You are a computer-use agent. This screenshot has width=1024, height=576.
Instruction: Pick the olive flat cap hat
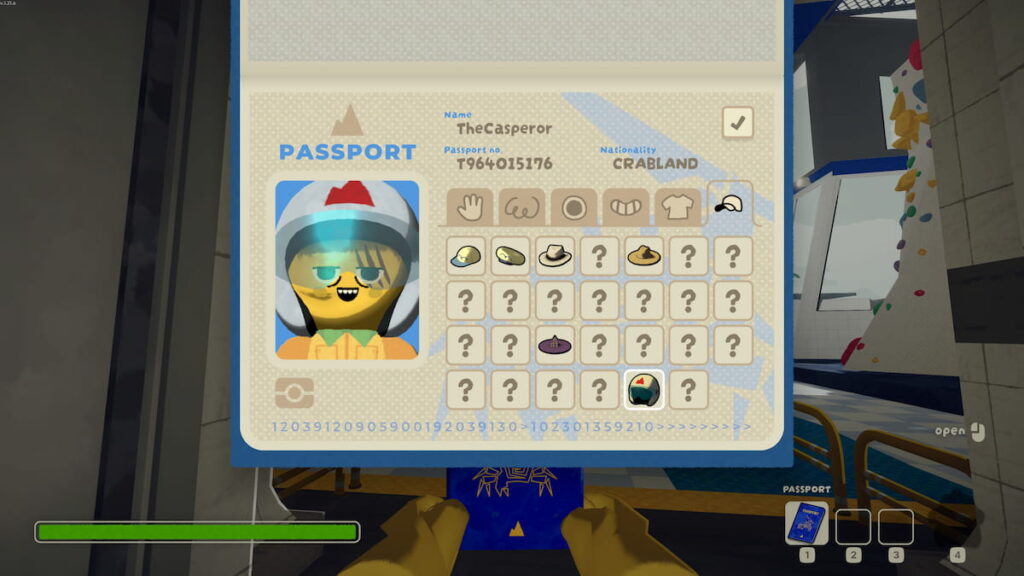tap(510, 256)
